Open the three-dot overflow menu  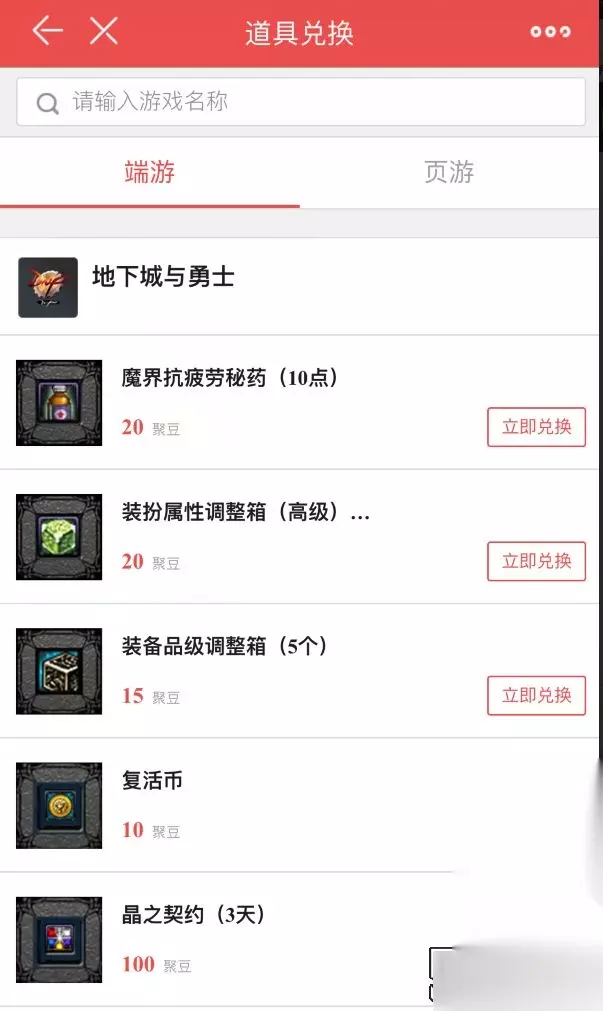(x=550, y=32)
